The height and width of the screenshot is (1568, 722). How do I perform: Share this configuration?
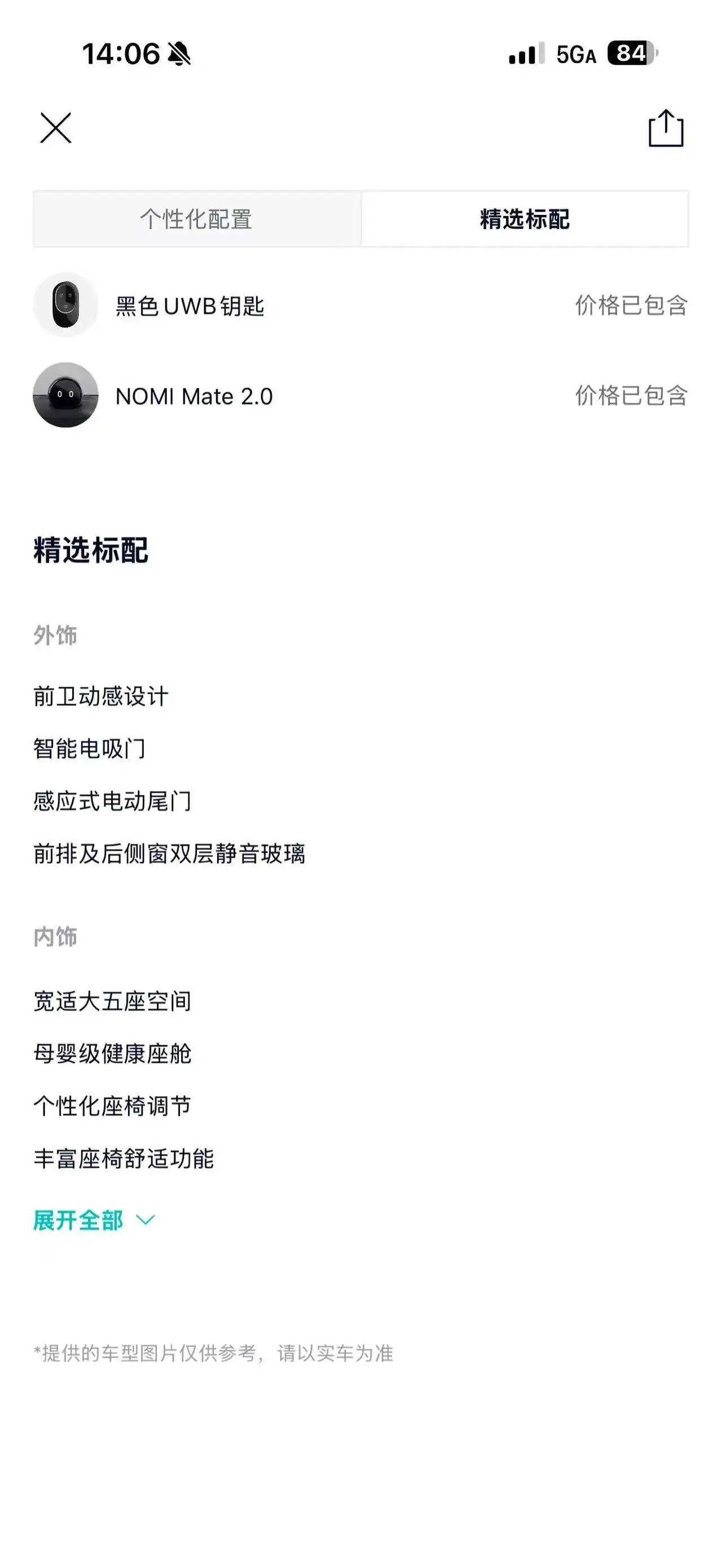point(666,128)
